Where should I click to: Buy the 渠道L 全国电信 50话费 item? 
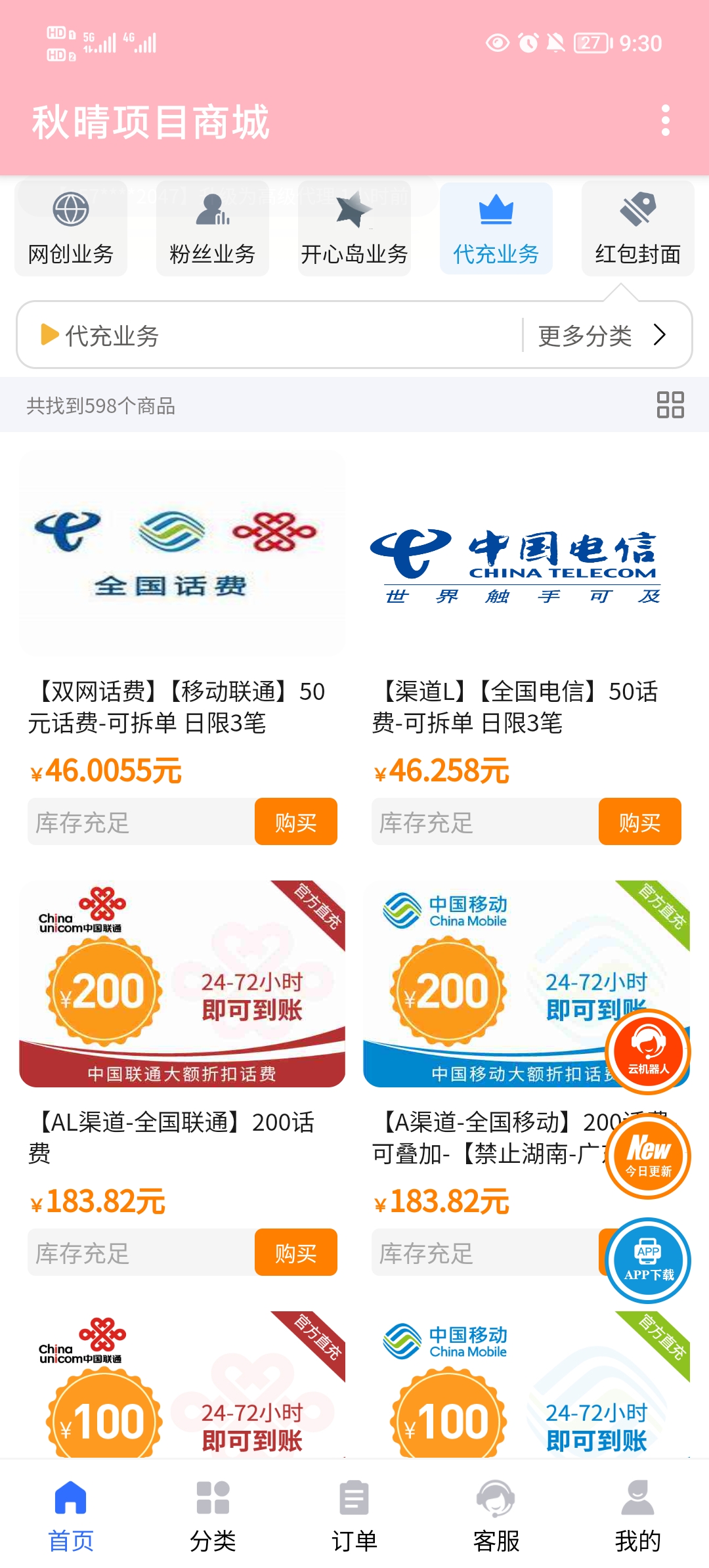tap(640, 821)
